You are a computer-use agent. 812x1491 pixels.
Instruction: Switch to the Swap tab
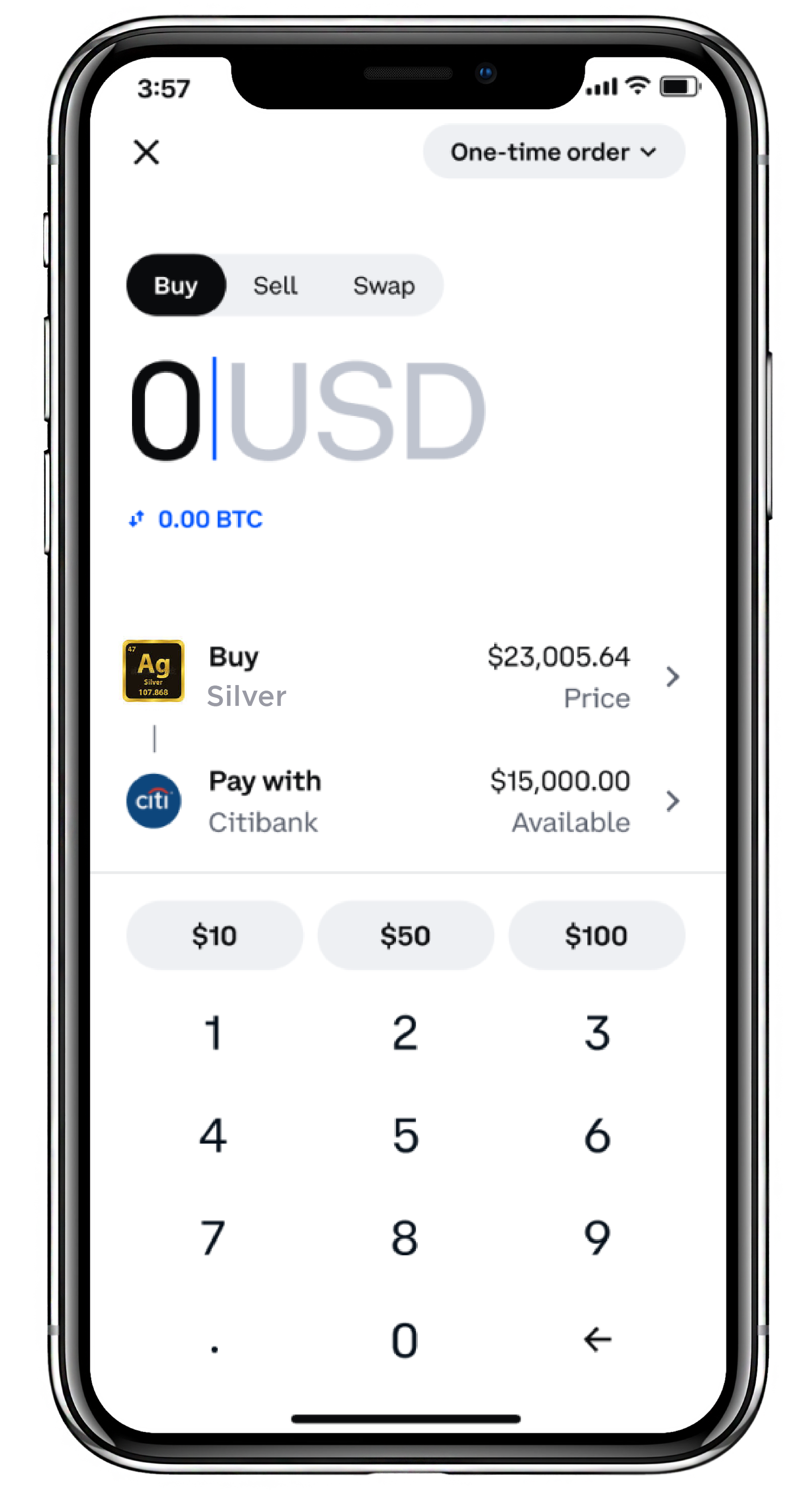pyautogui.click(x=384, y=285)
